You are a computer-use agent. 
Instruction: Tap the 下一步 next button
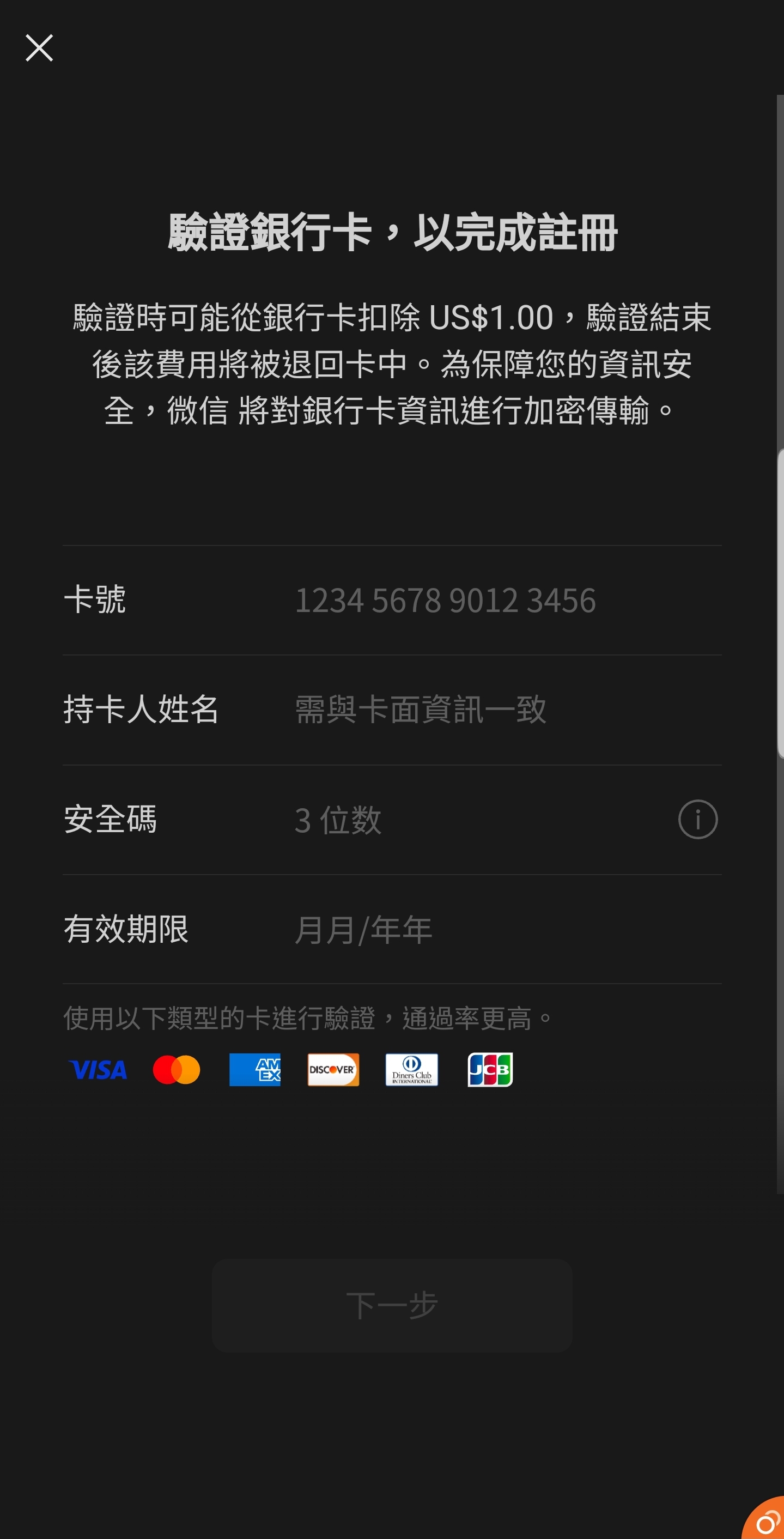point(392,1305)
